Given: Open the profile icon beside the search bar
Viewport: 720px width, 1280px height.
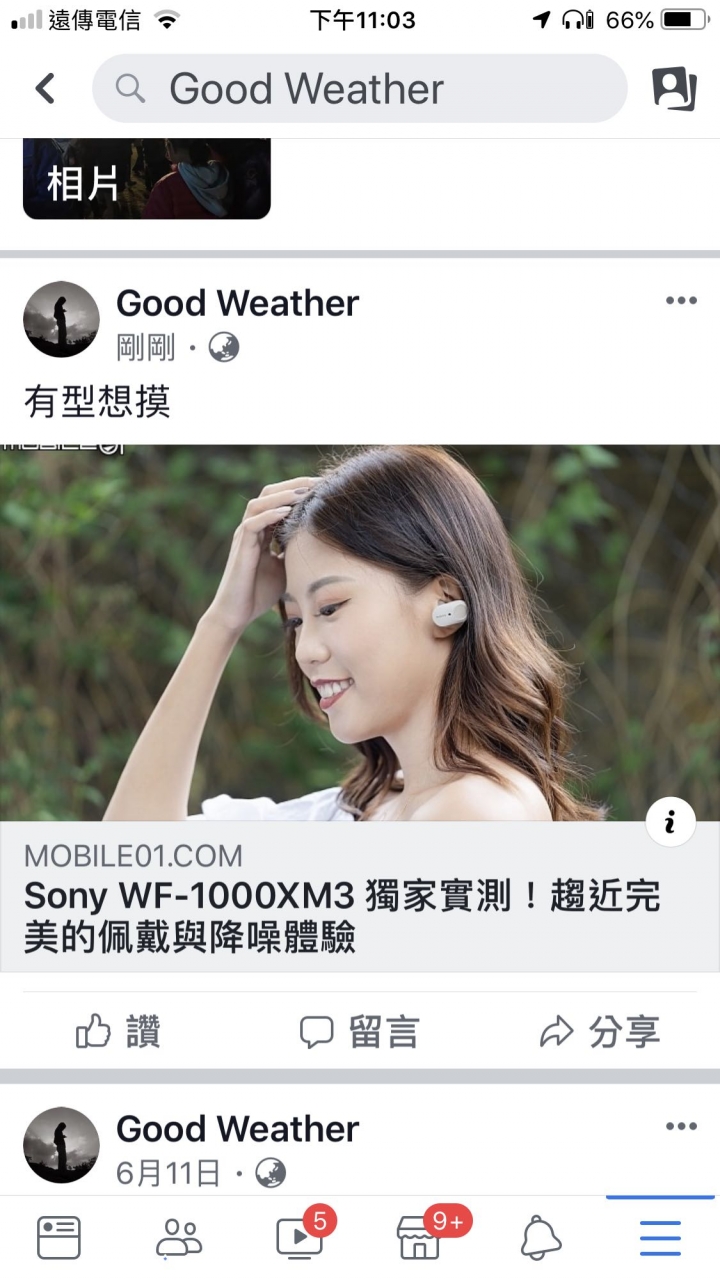Looking at the screenshot, I should (x=674, y=89).
